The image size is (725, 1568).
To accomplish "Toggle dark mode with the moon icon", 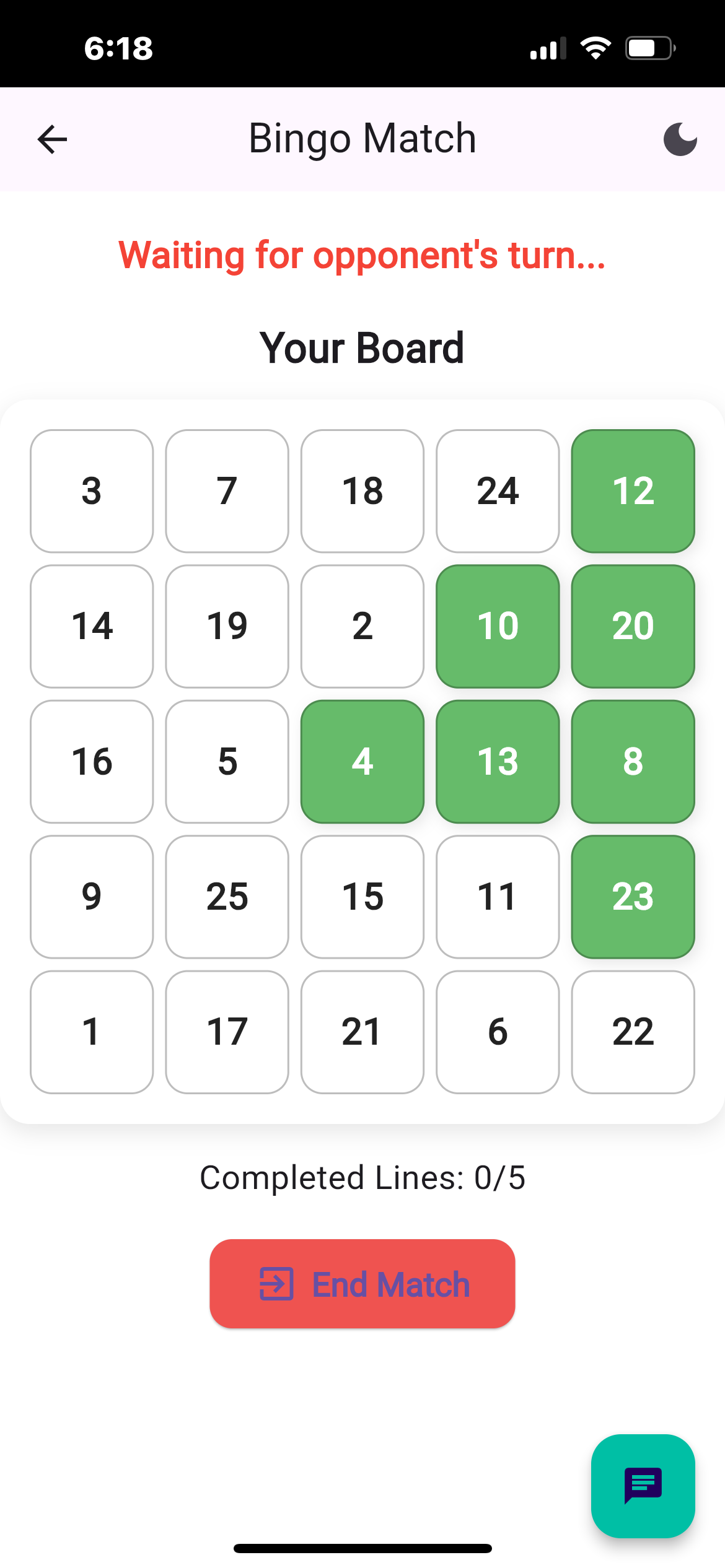I will point(680,139).
